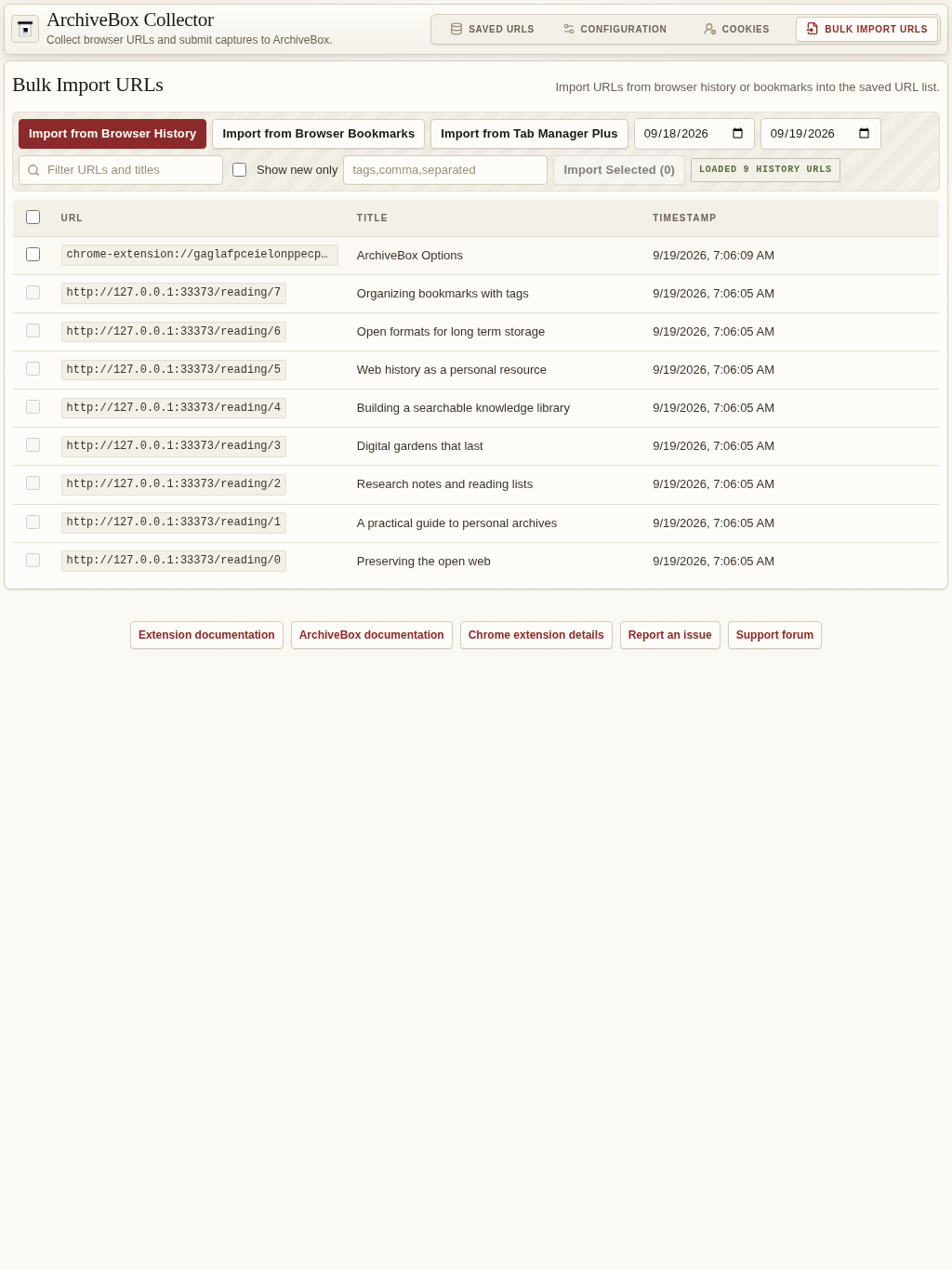The height and width of the screenshot is (1270, 952).
Task: View Chrome extension details
Action: pyautogui.click(x=536, y=635)
